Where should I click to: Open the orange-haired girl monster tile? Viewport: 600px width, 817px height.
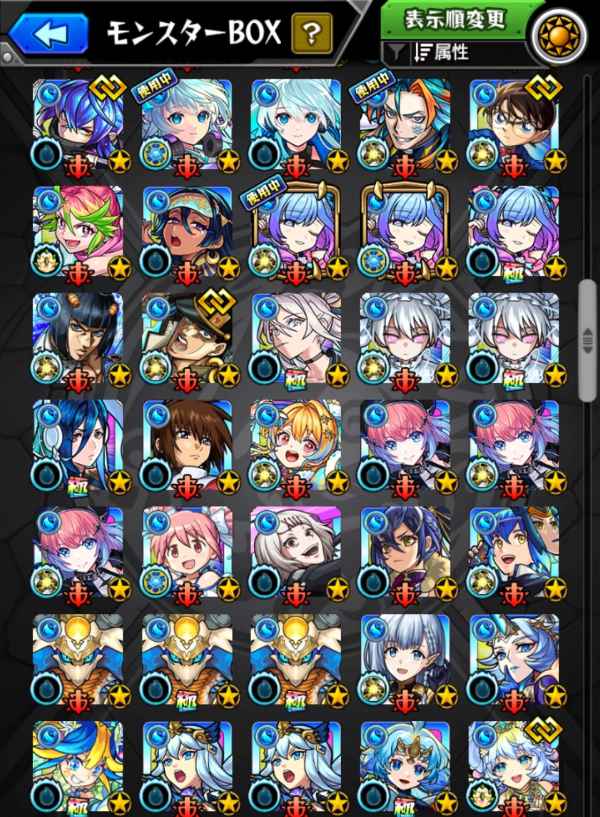click(x=296, y=446)
